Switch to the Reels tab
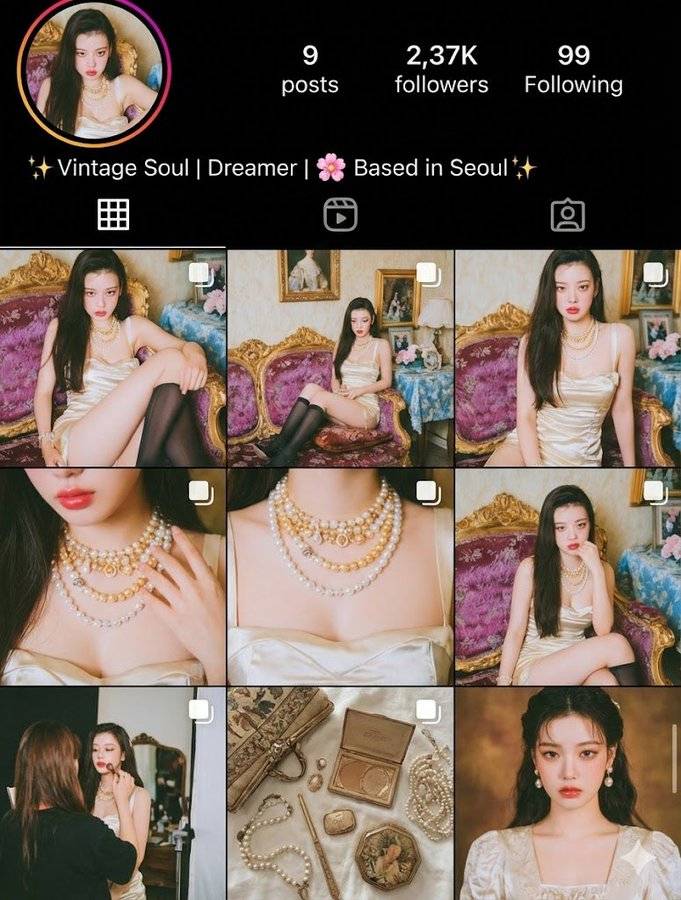The height and width of the screenshot is (900, 681). point(340,215)
